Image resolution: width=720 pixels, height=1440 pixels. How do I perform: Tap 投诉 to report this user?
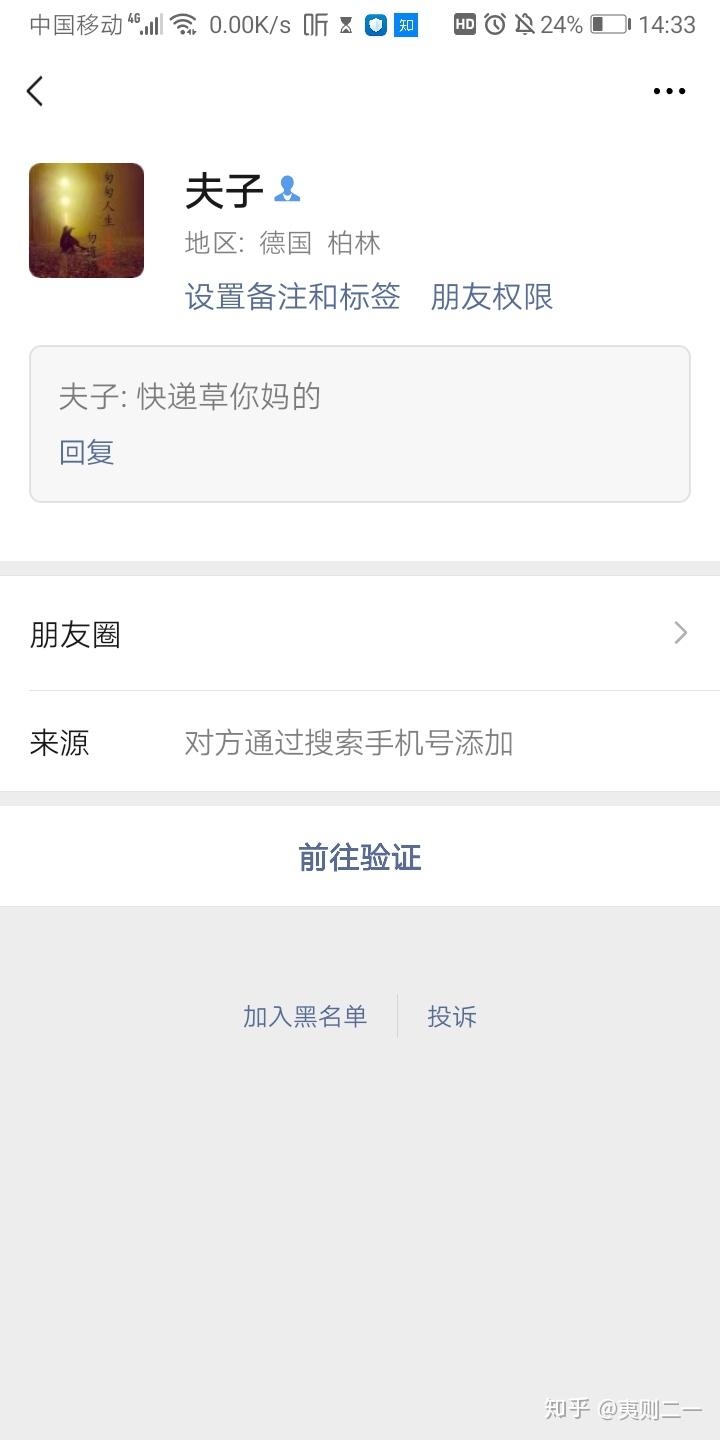point(452,1017)
